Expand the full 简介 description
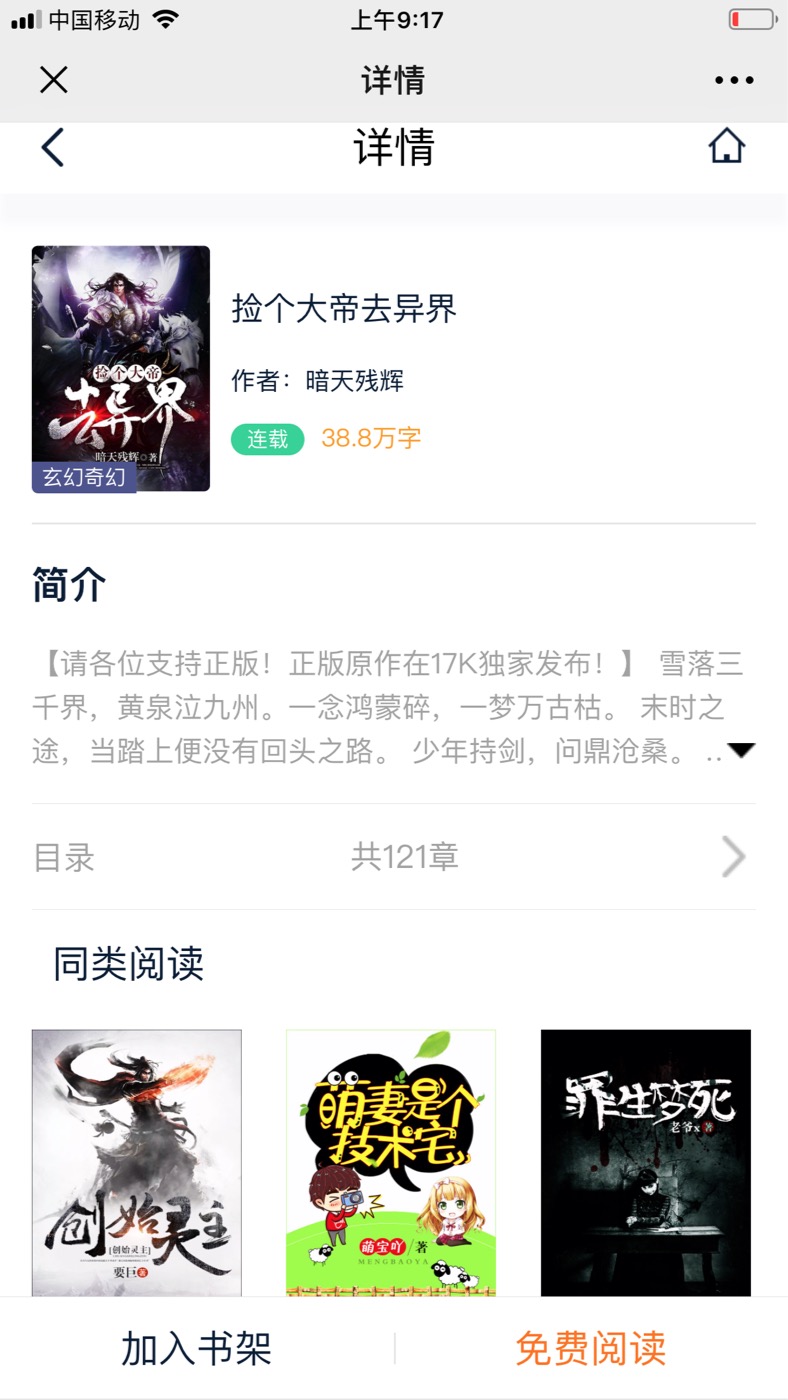Screen dimensions: 788x1400 pyautogui.click(x=741, y=750)
